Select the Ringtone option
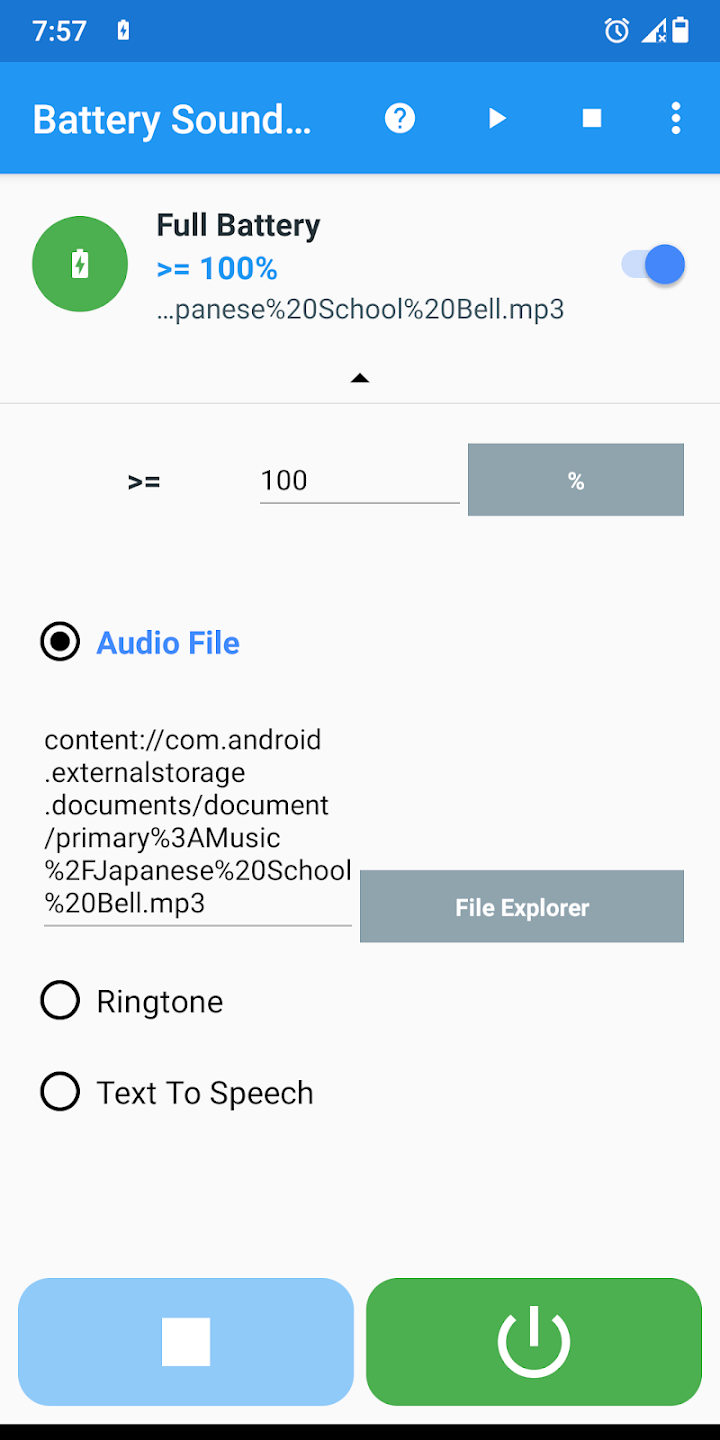Image resolution: width=720 pixels, height=1440 pixels. tap(132, 1001)
